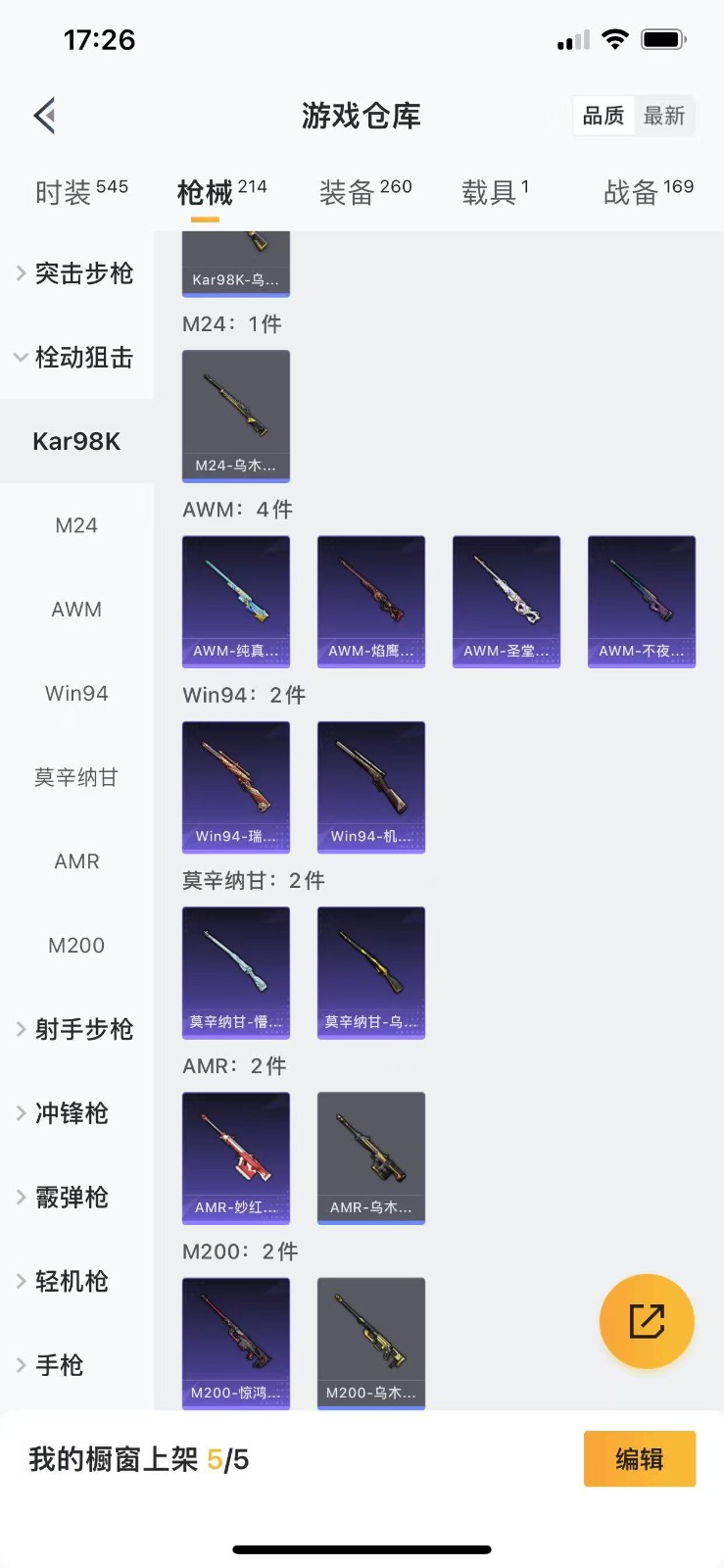Select AWM in the sidebar
724x1568 pixels.
pyautogui.click(x=76, y=610)
